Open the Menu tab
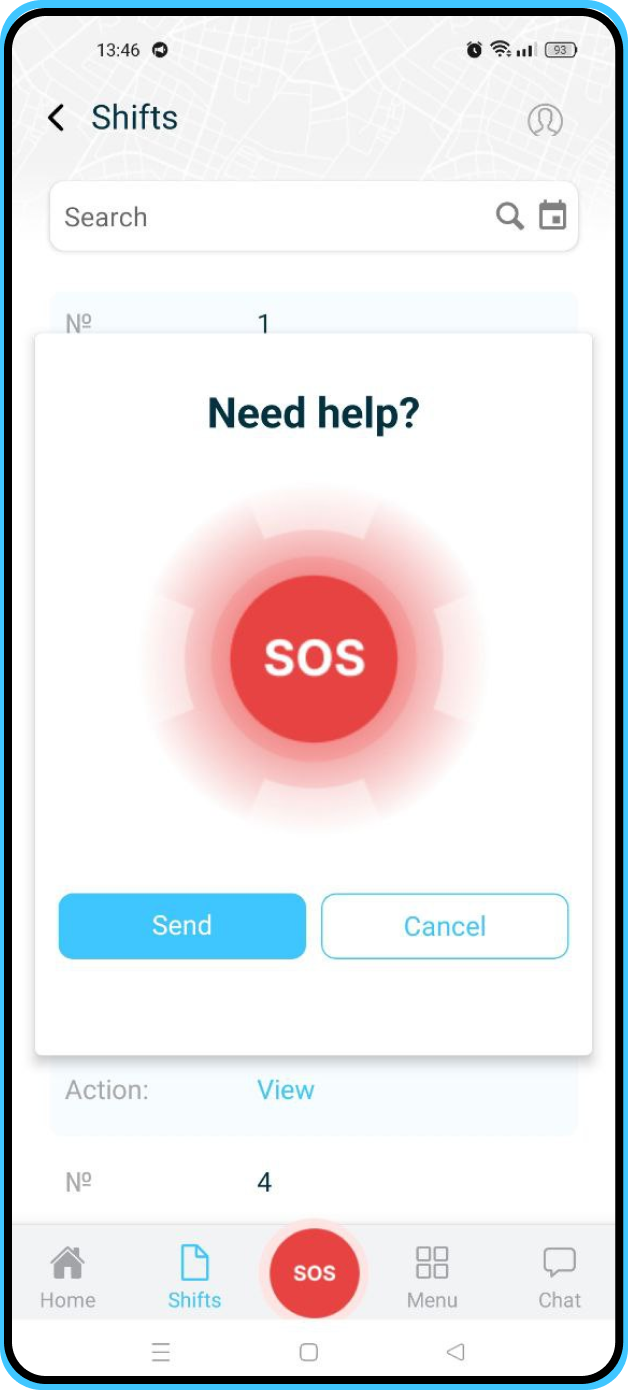 tap(432, 1277)
